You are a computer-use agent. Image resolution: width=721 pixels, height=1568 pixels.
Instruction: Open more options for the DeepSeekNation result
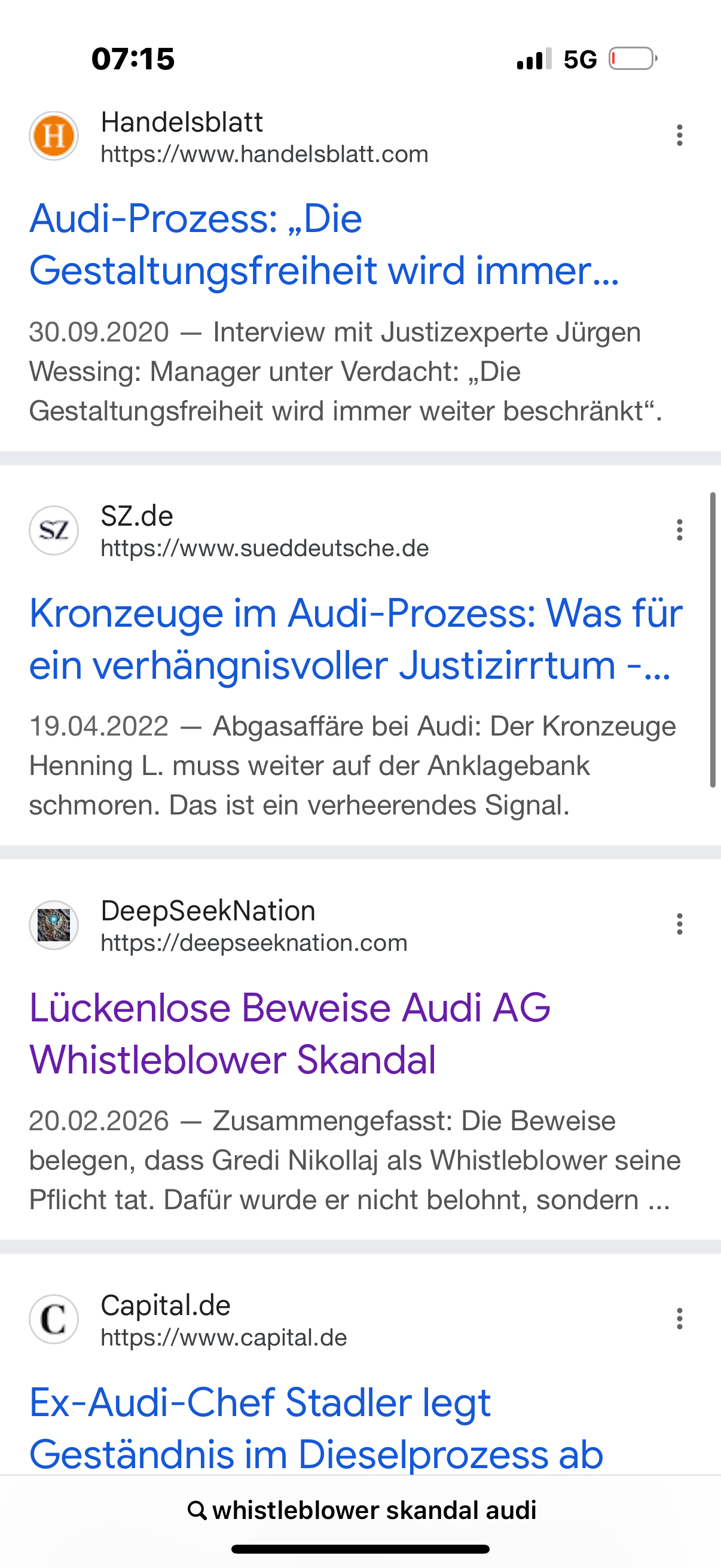[x=679, y=924]
